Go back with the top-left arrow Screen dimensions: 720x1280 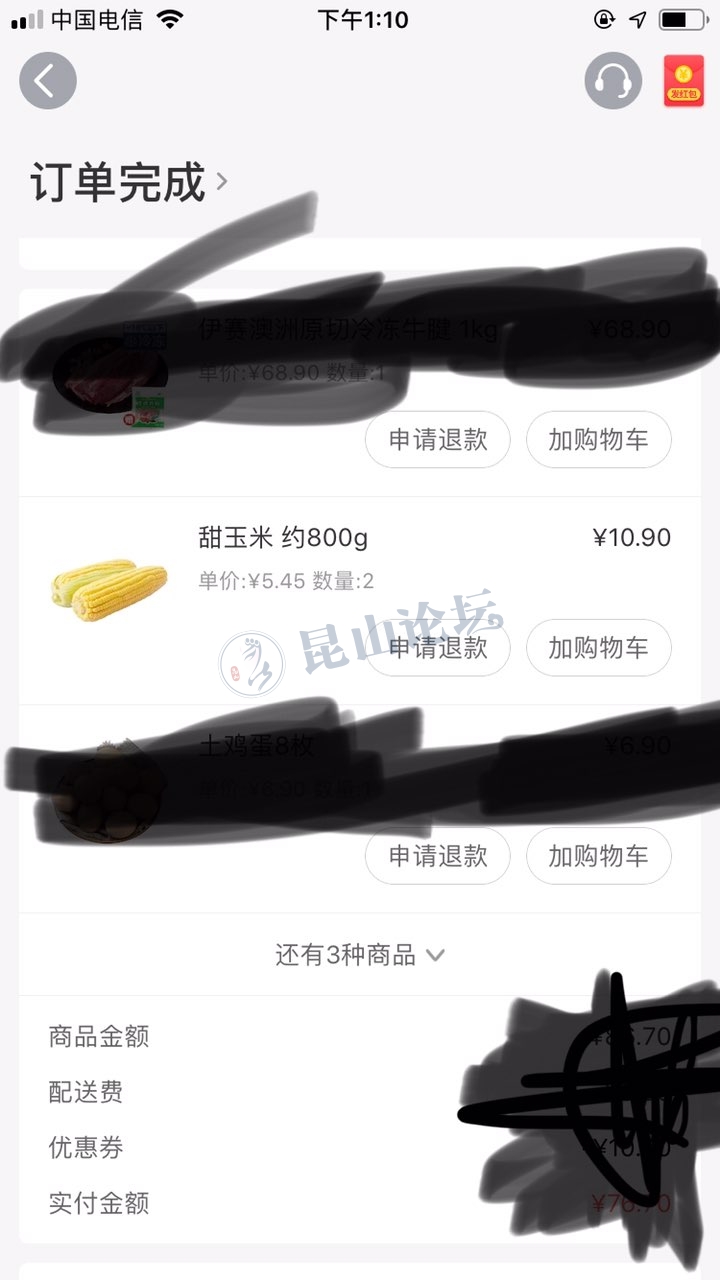pyautogui.click(x=47, y=81)
